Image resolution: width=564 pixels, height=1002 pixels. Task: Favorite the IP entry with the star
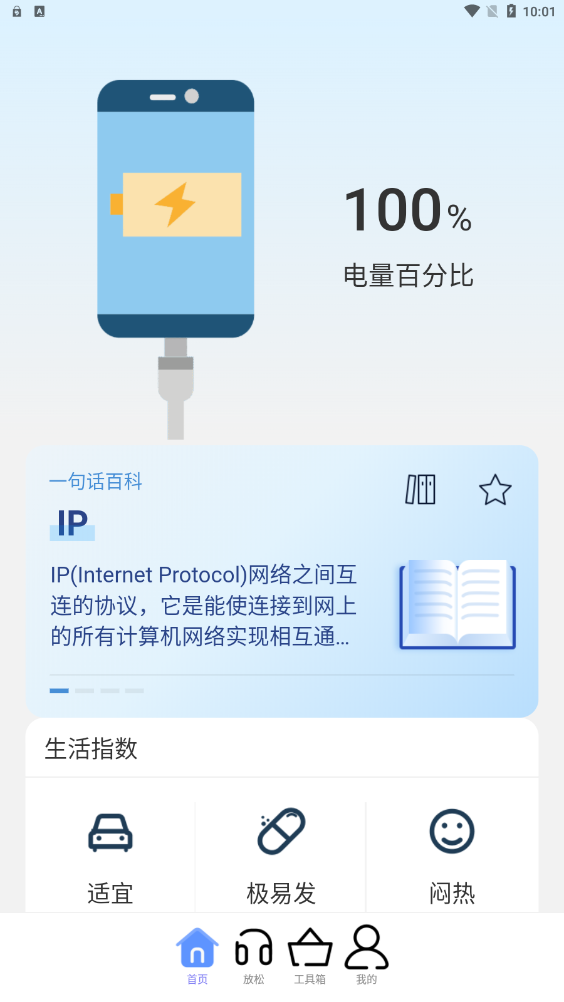tap(495, 489)
